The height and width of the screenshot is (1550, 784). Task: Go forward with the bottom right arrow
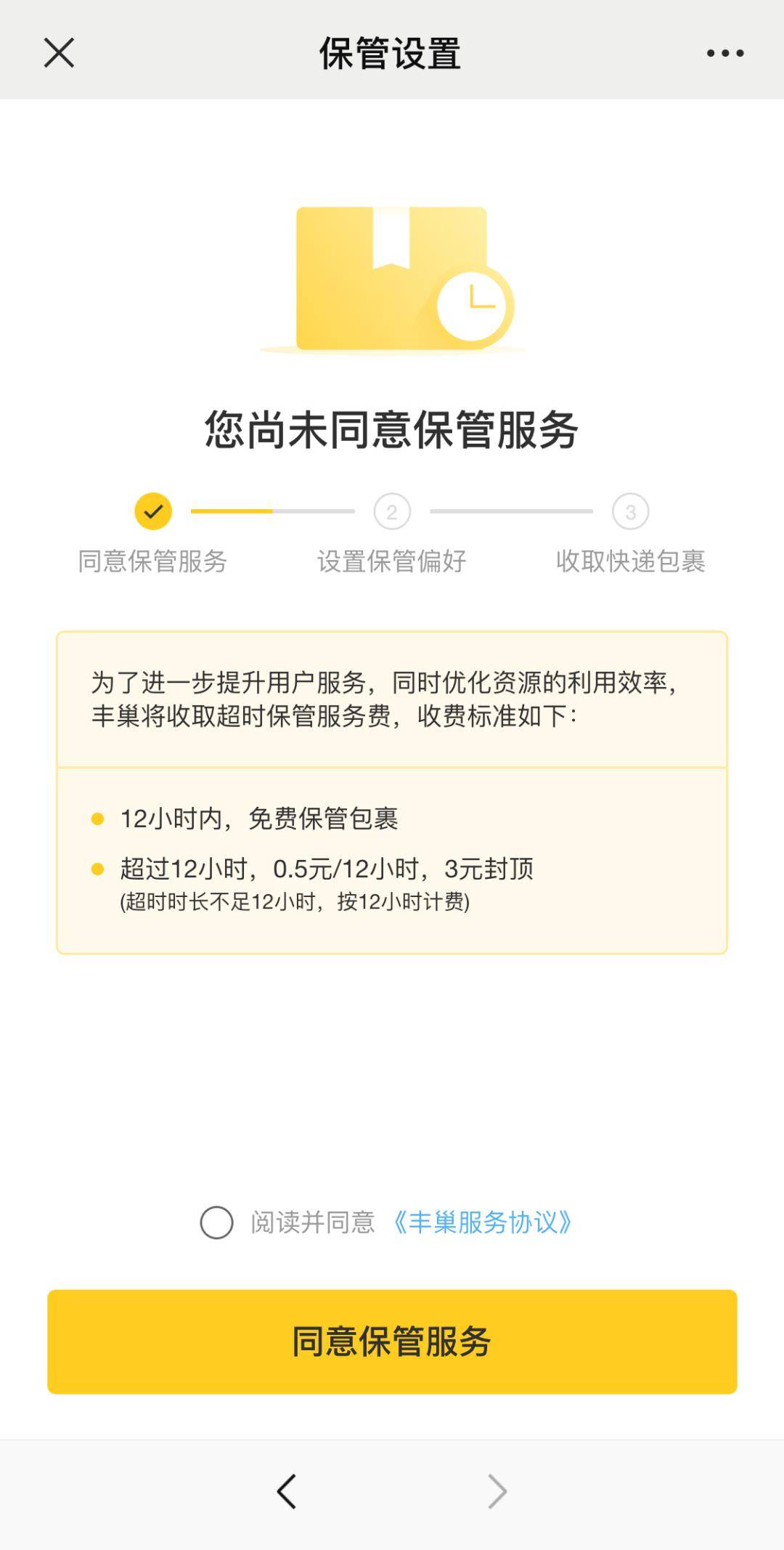[x=497, y=1492]
